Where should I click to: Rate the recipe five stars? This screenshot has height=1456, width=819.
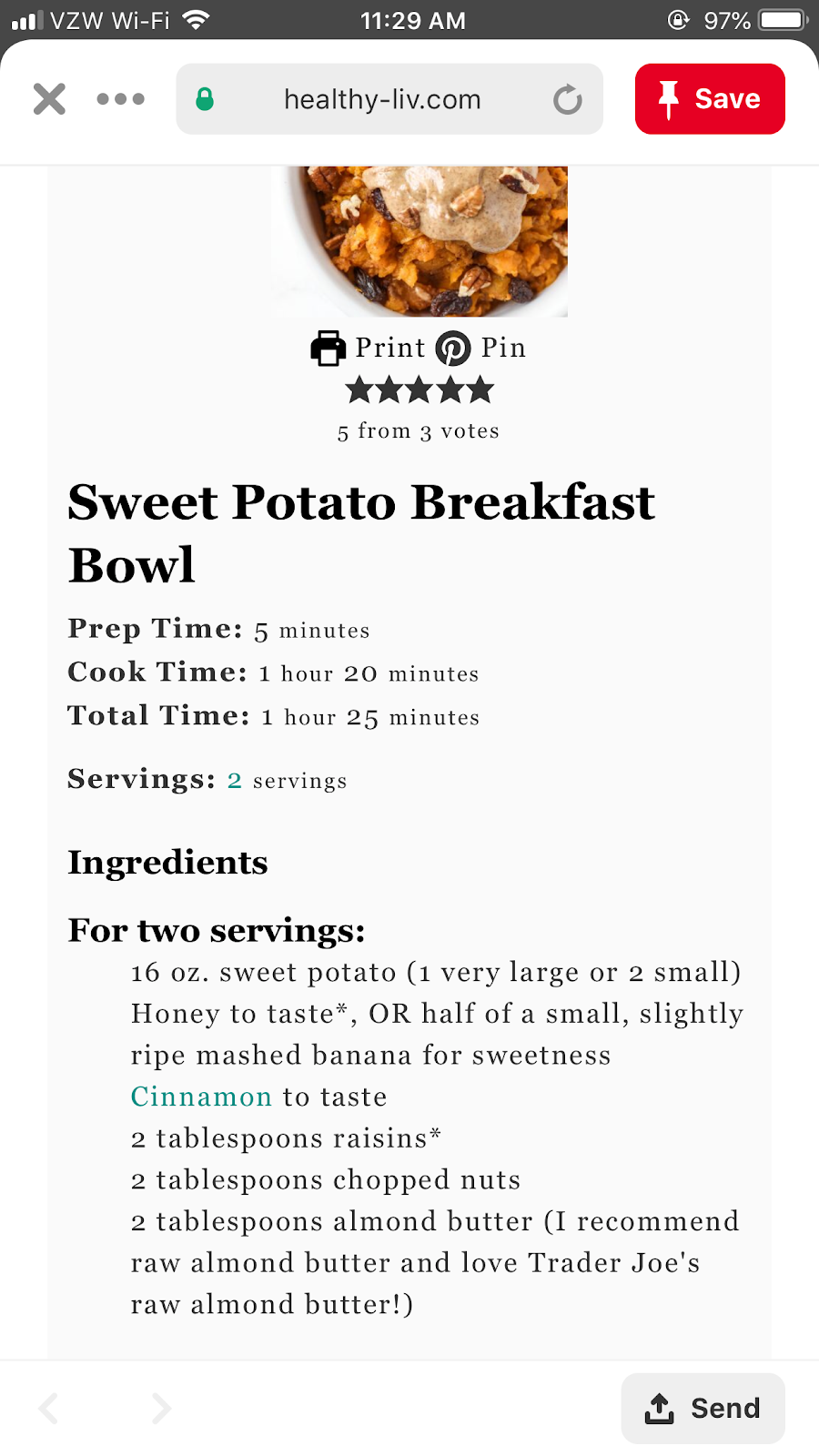tap(480, 390)
